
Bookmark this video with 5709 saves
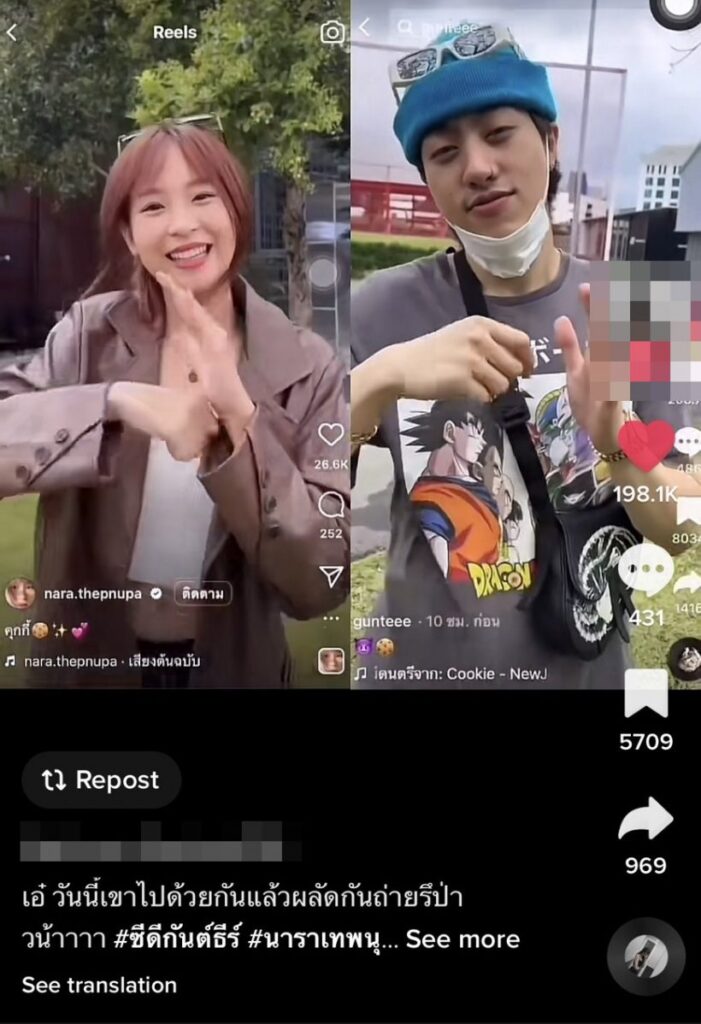tap(646, 694)
